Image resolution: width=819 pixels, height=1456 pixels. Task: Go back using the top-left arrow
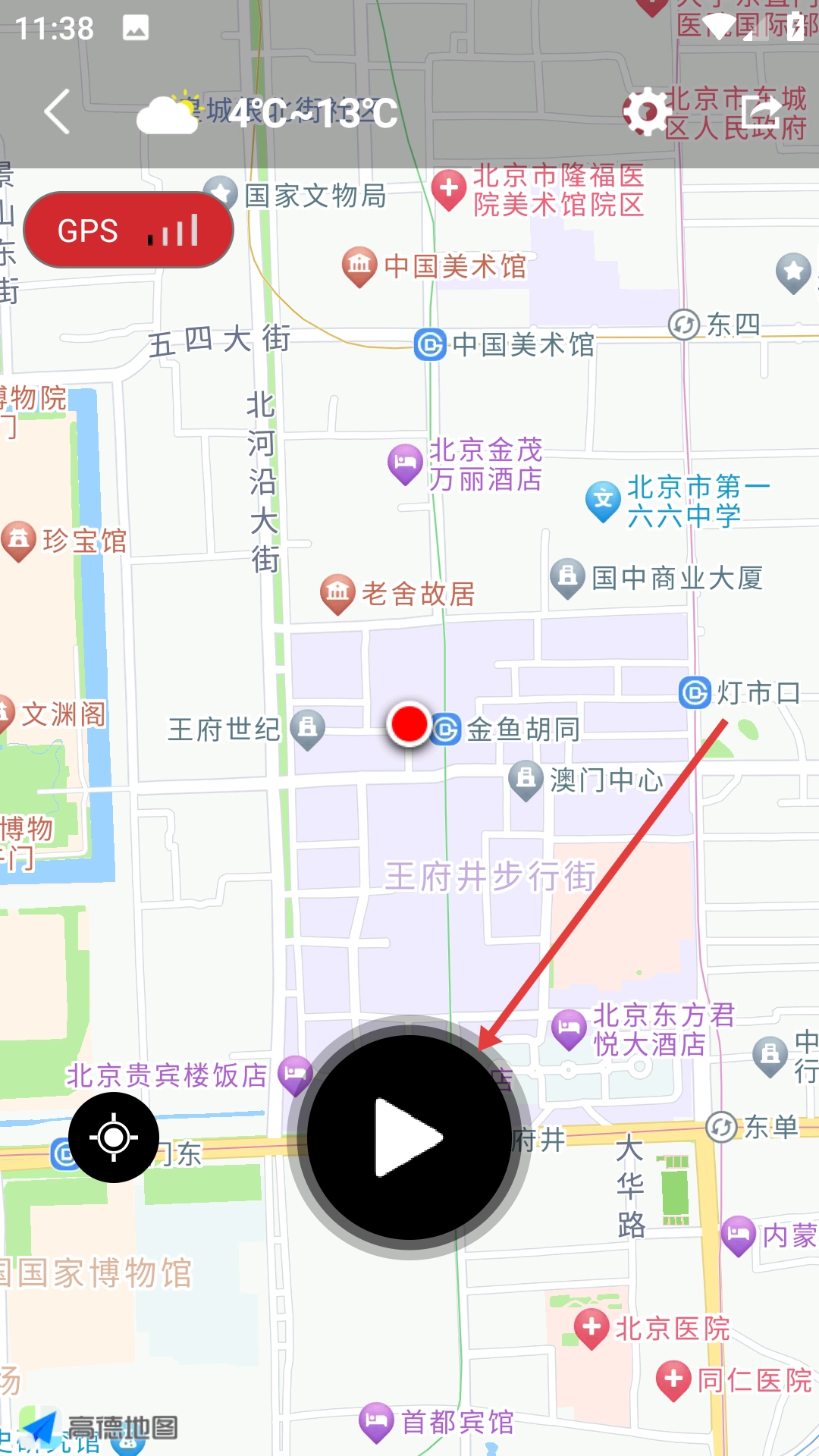58,112
